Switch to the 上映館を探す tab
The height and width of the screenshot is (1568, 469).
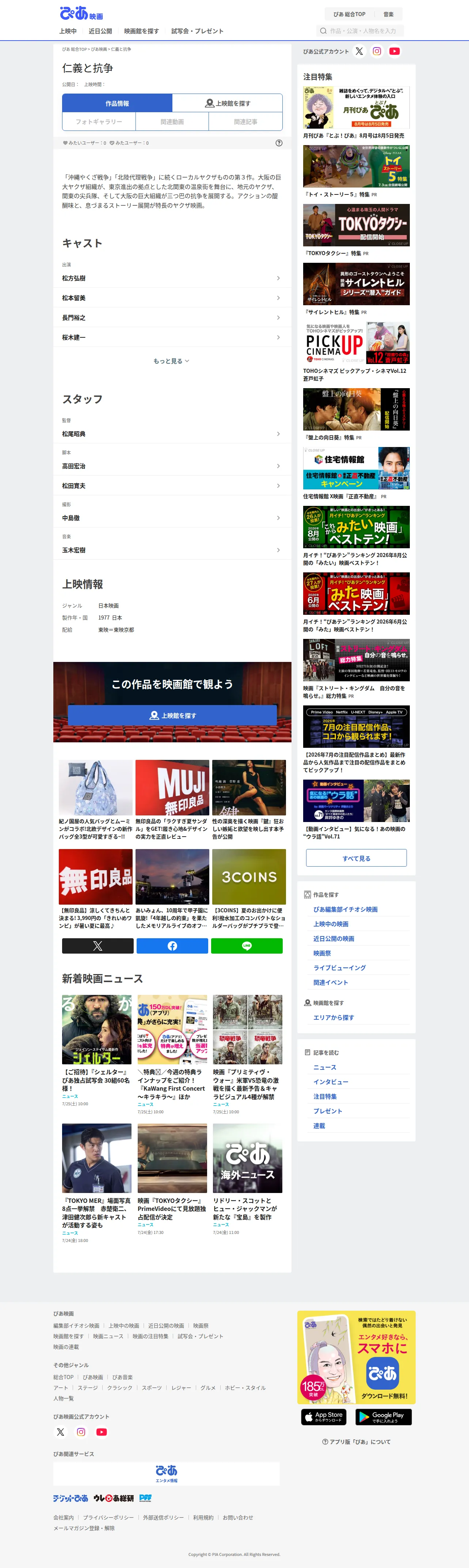(x=228, y=103)
